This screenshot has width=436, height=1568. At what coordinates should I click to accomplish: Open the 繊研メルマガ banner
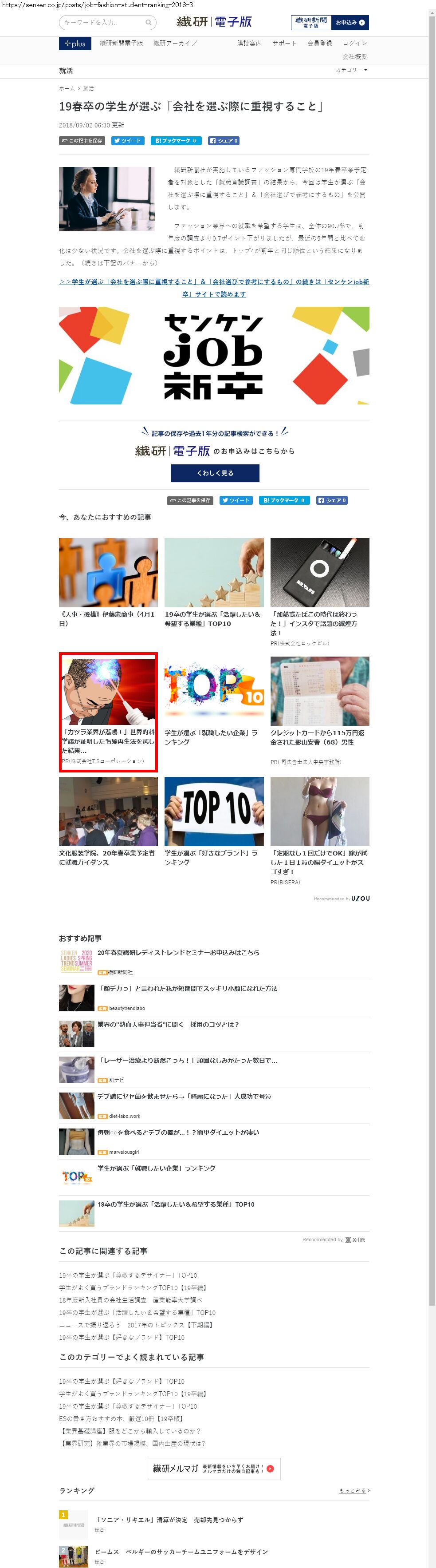[214, 1468]
